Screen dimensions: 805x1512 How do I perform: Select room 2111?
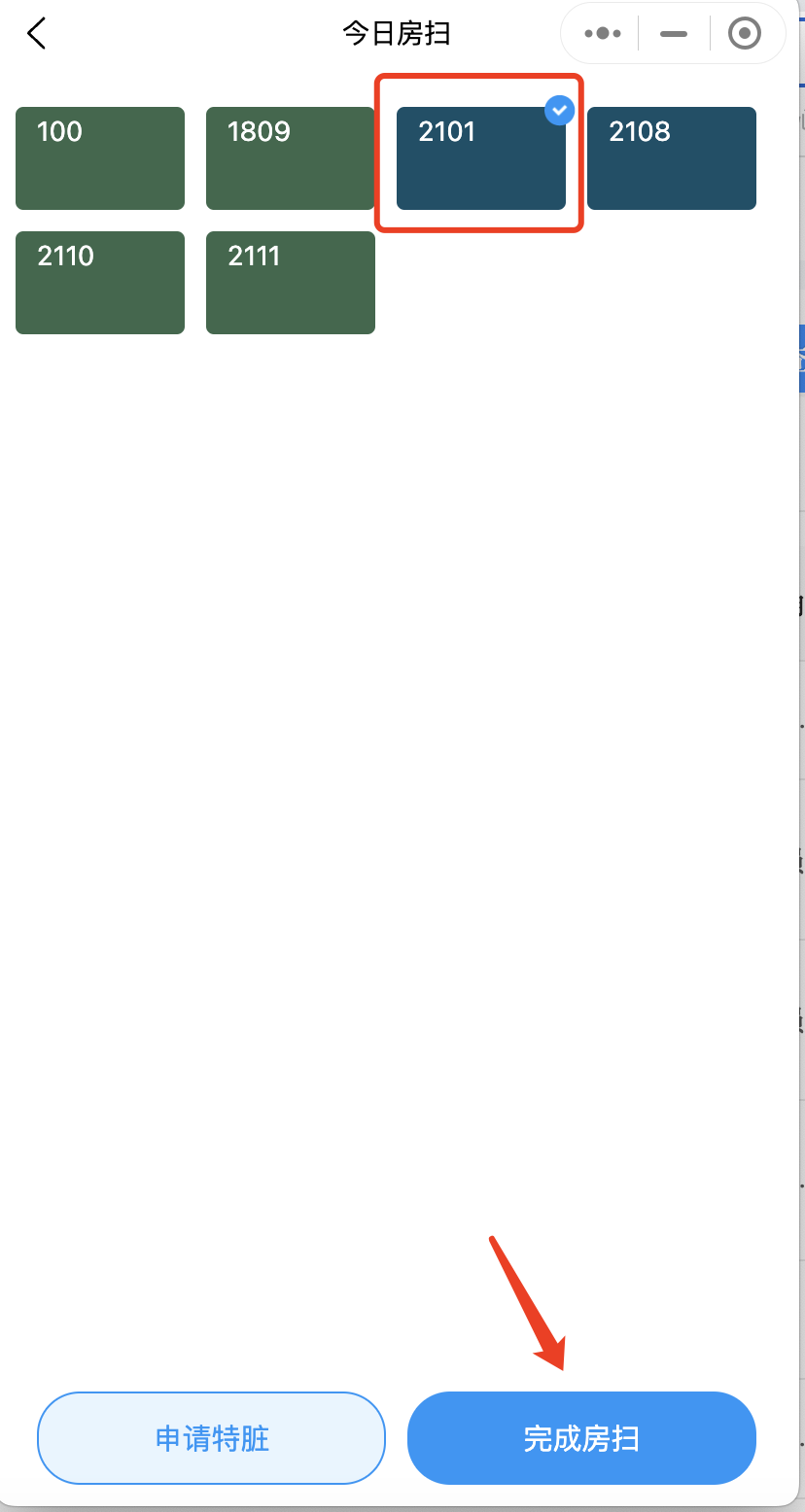click(x=290, y=283)
